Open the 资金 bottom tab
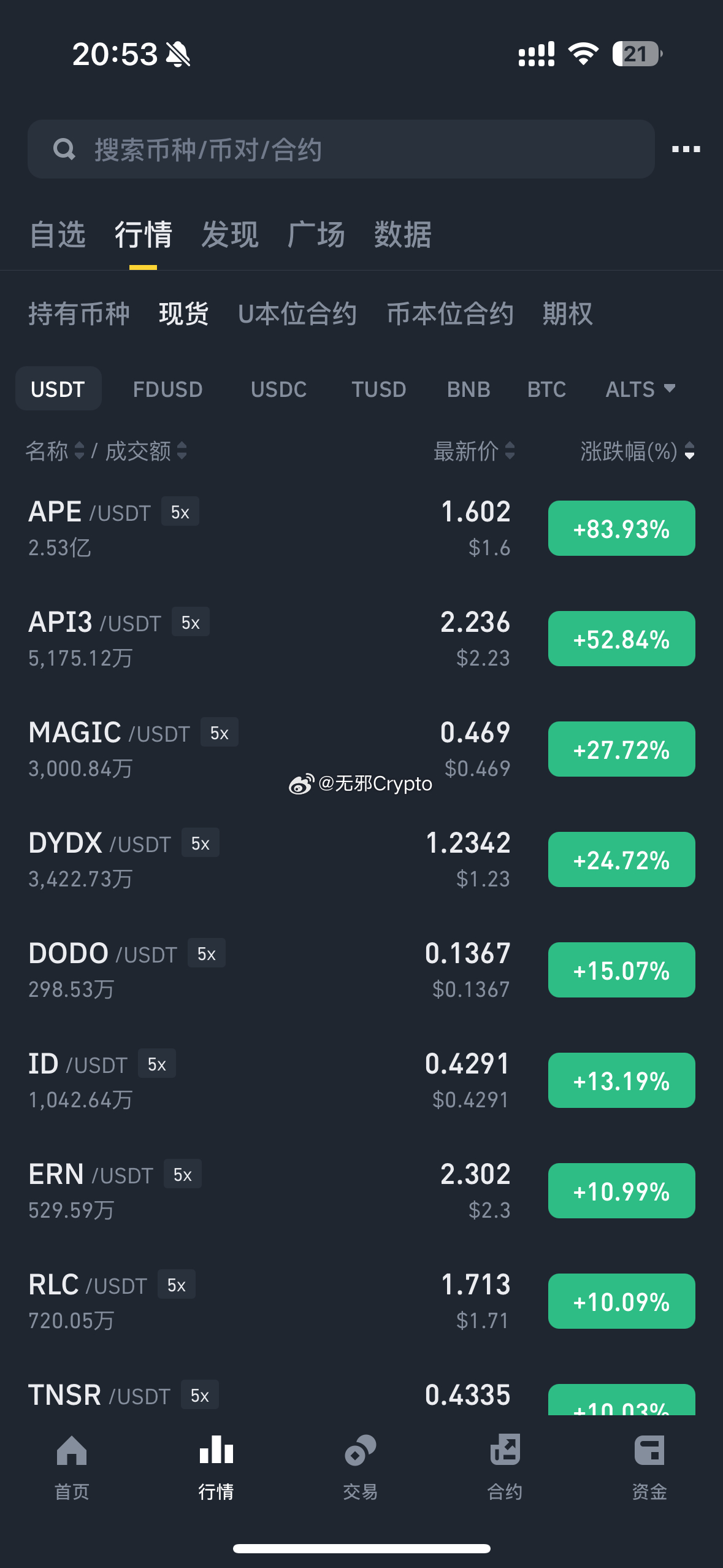The height and width of the screenshot is (1568, 723). pos(649,1467)
